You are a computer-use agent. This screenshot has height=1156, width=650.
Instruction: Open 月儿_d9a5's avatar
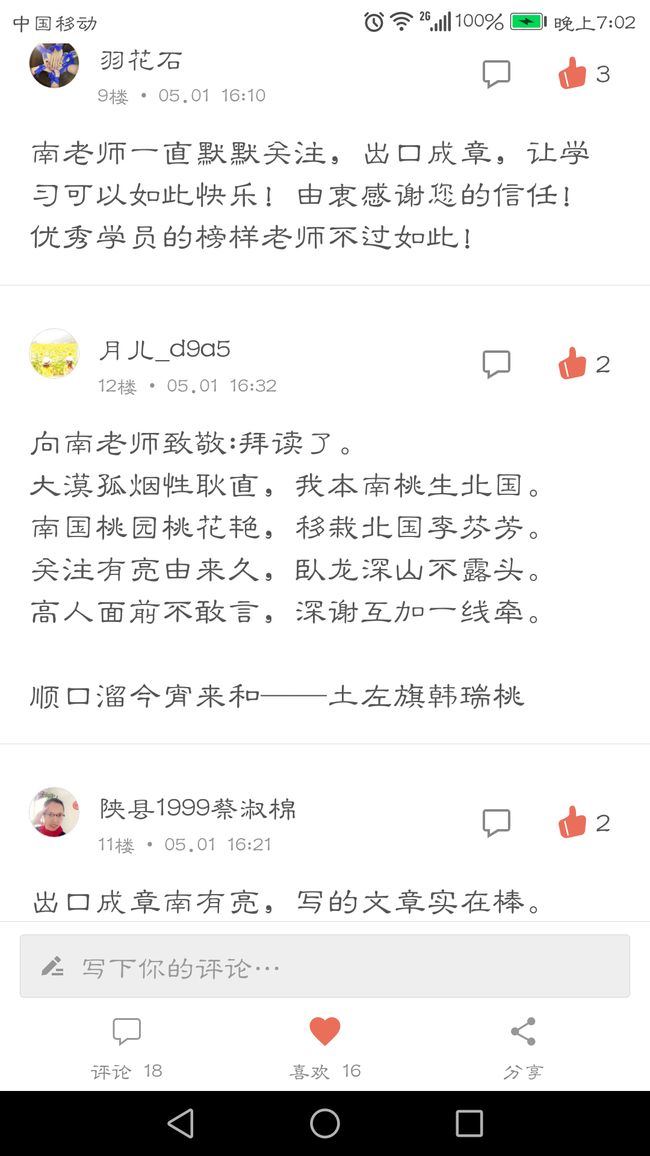pos(54,353)
